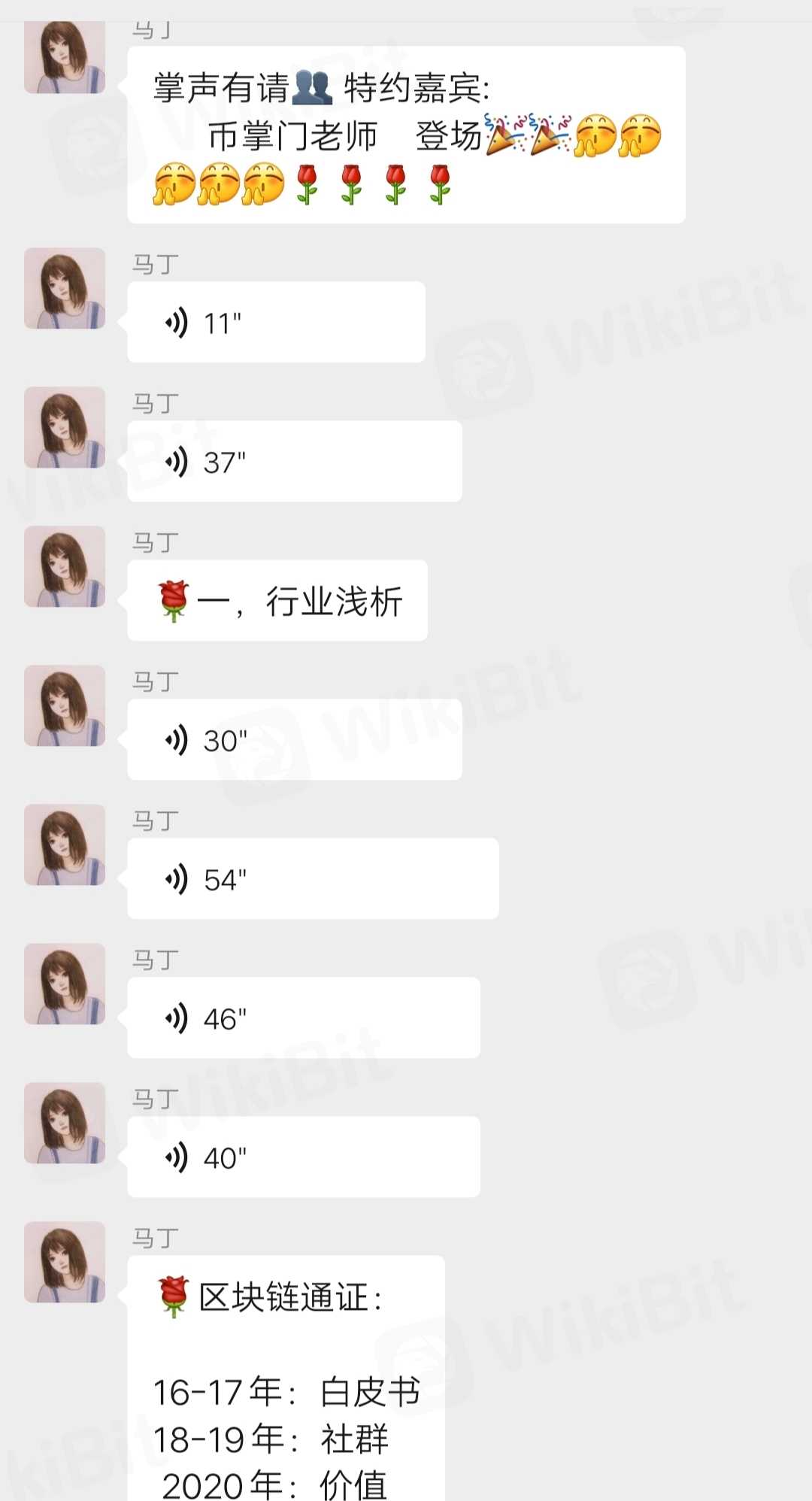Play the 54-second voice message
This screenshot has width=812, height=1501.
point(312,879)
